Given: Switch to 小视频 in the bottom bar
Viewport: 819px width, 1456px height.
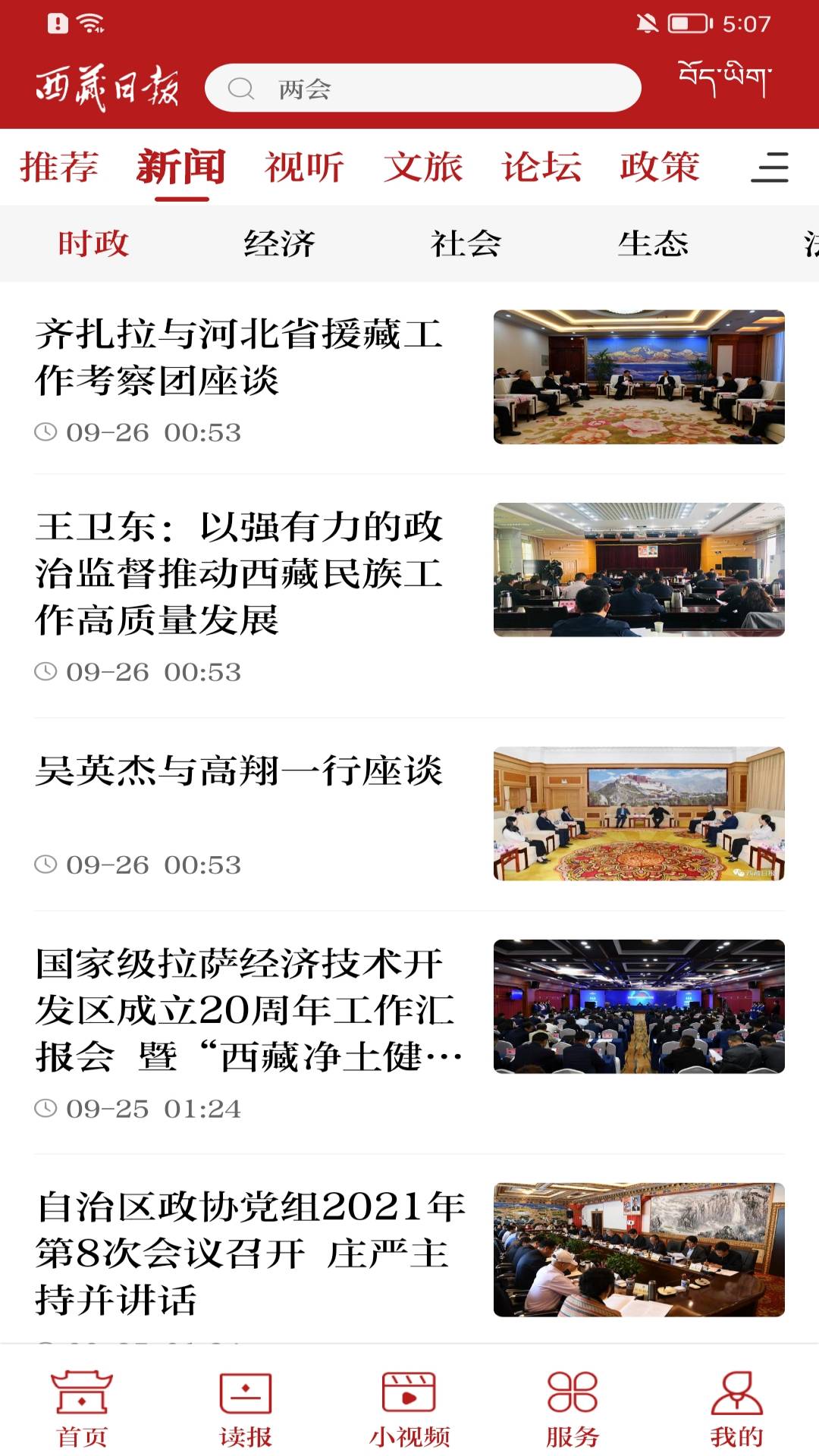Looking at the screenshot, I should tap(409, 1409).
